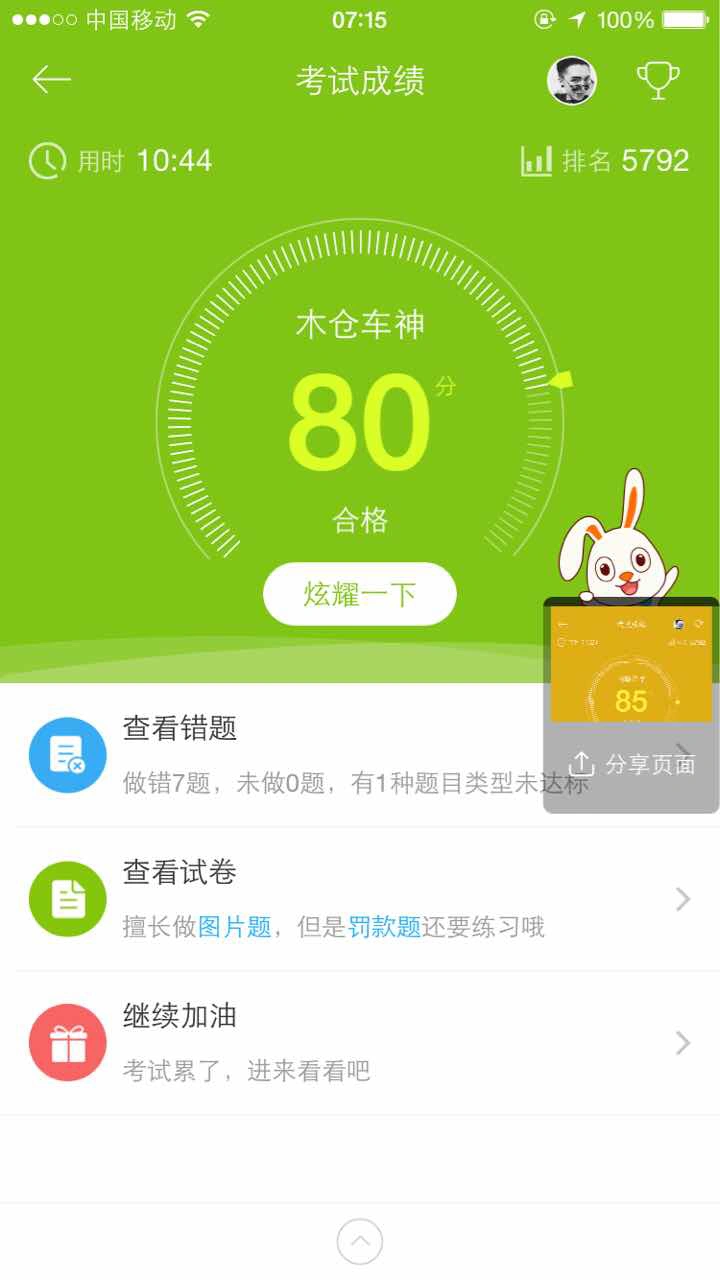Open the 继续加油 row
This screenshot has height=1280, width=720.
[x=360, y=1043]
